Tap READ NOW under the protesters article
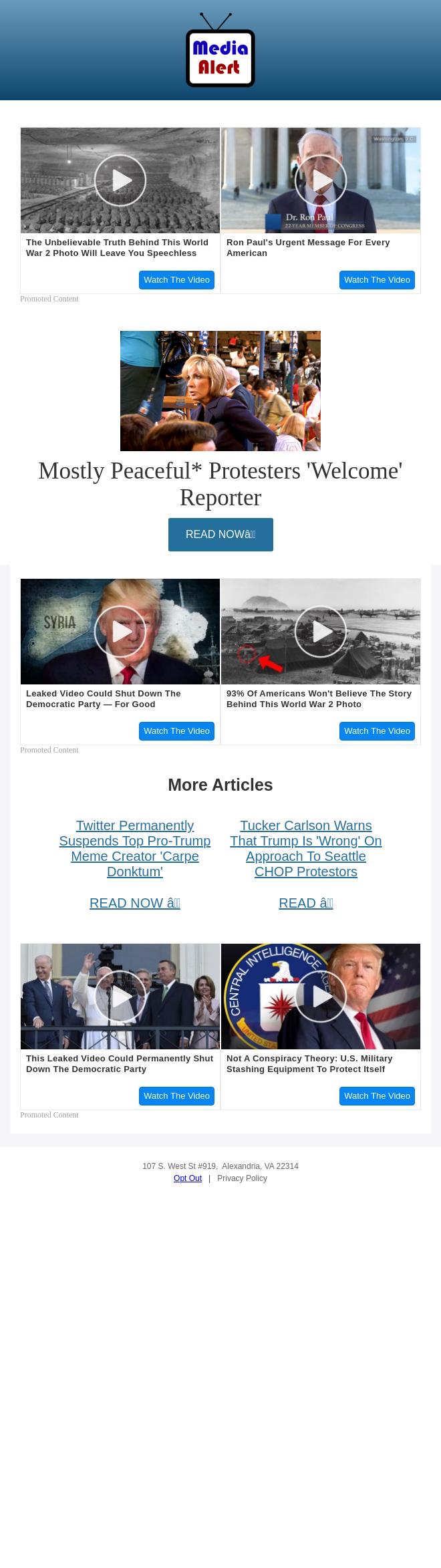The width and height of the screenshot is (441, 1568). coord(220,535)
